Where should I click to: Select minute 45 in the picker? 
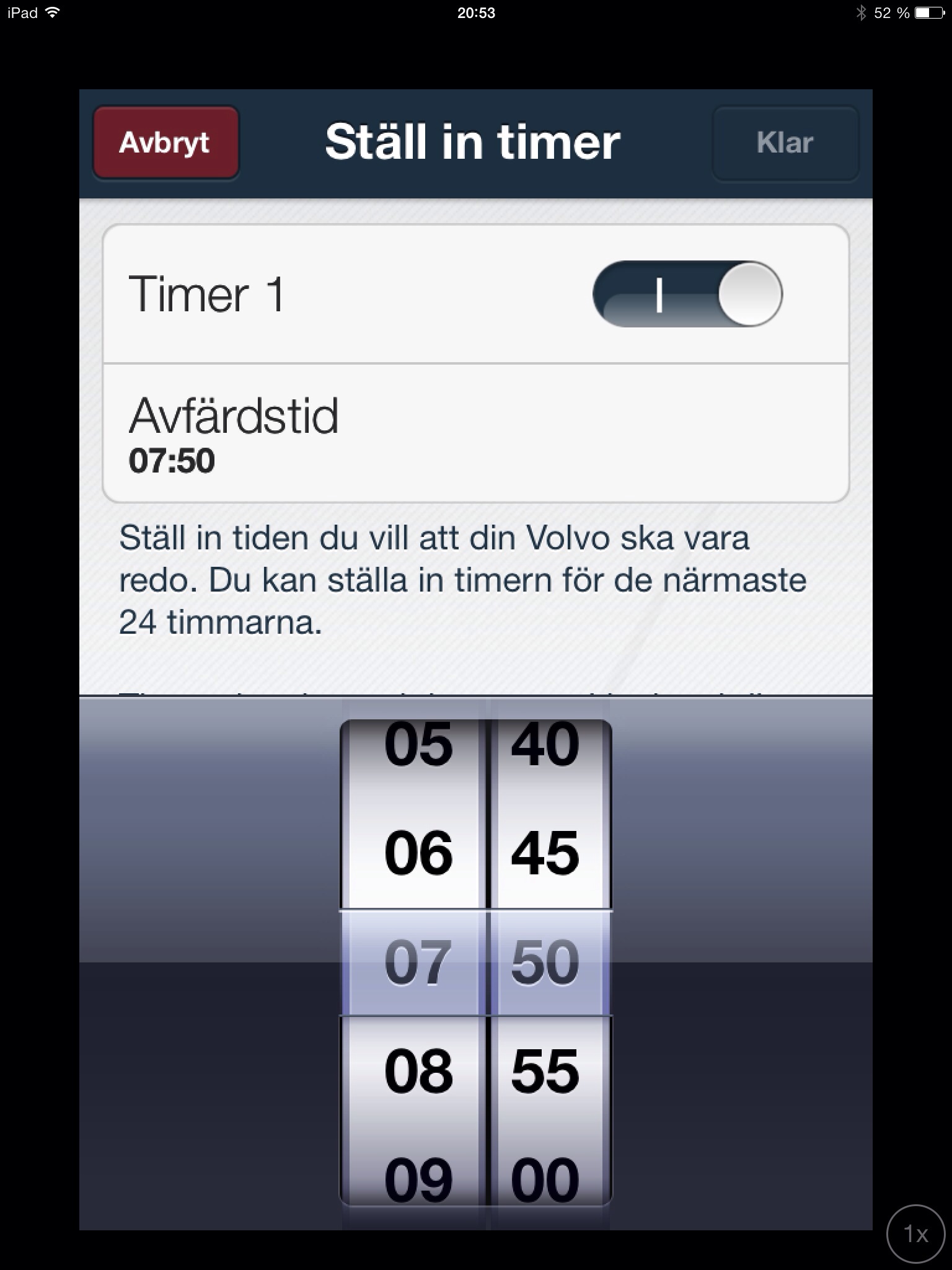tap(545, 854)
